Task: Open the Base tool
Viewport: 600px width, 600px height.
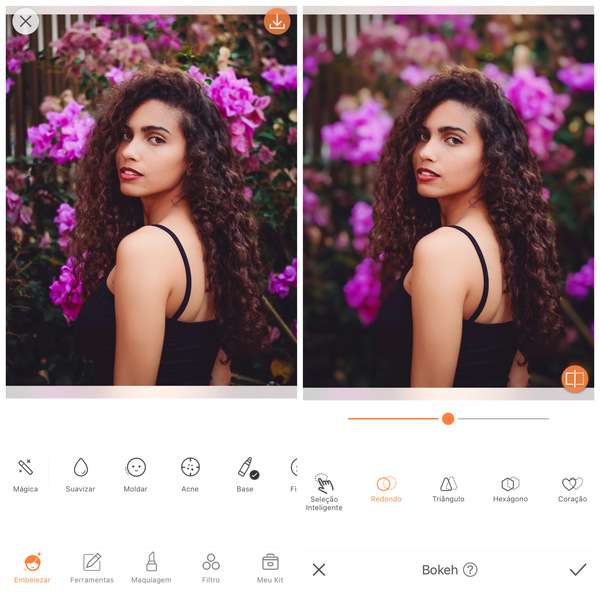Action: click(245, 473)
